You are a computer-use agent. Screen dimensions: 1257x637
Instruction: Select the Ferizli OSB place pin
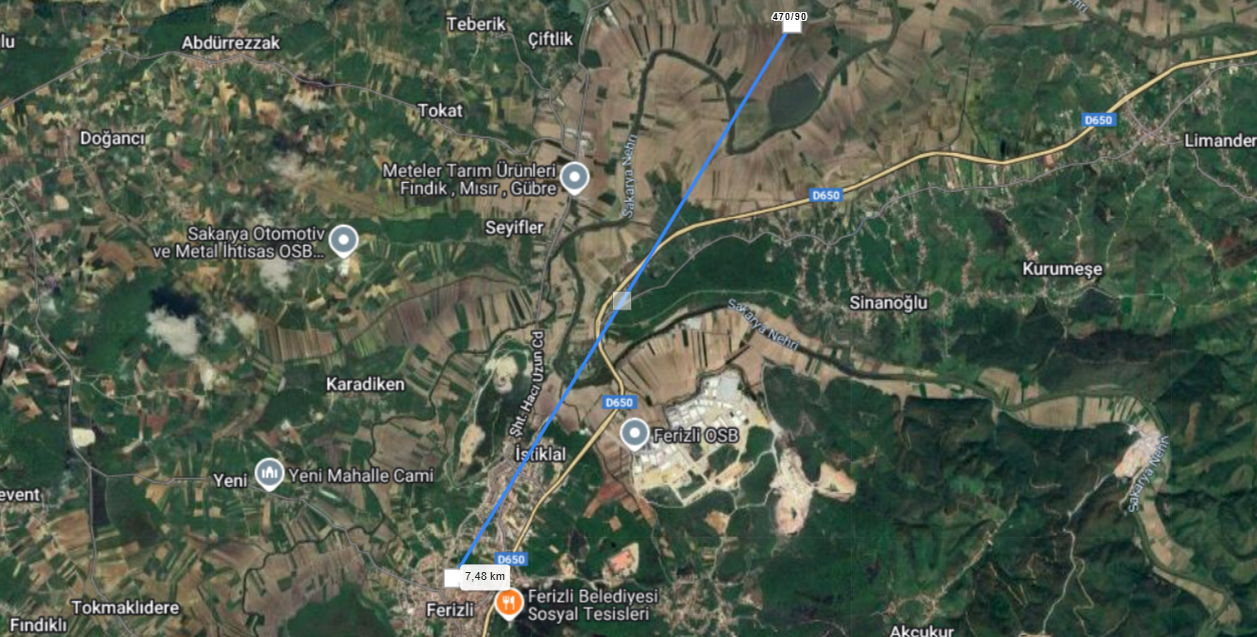point(635,434)
